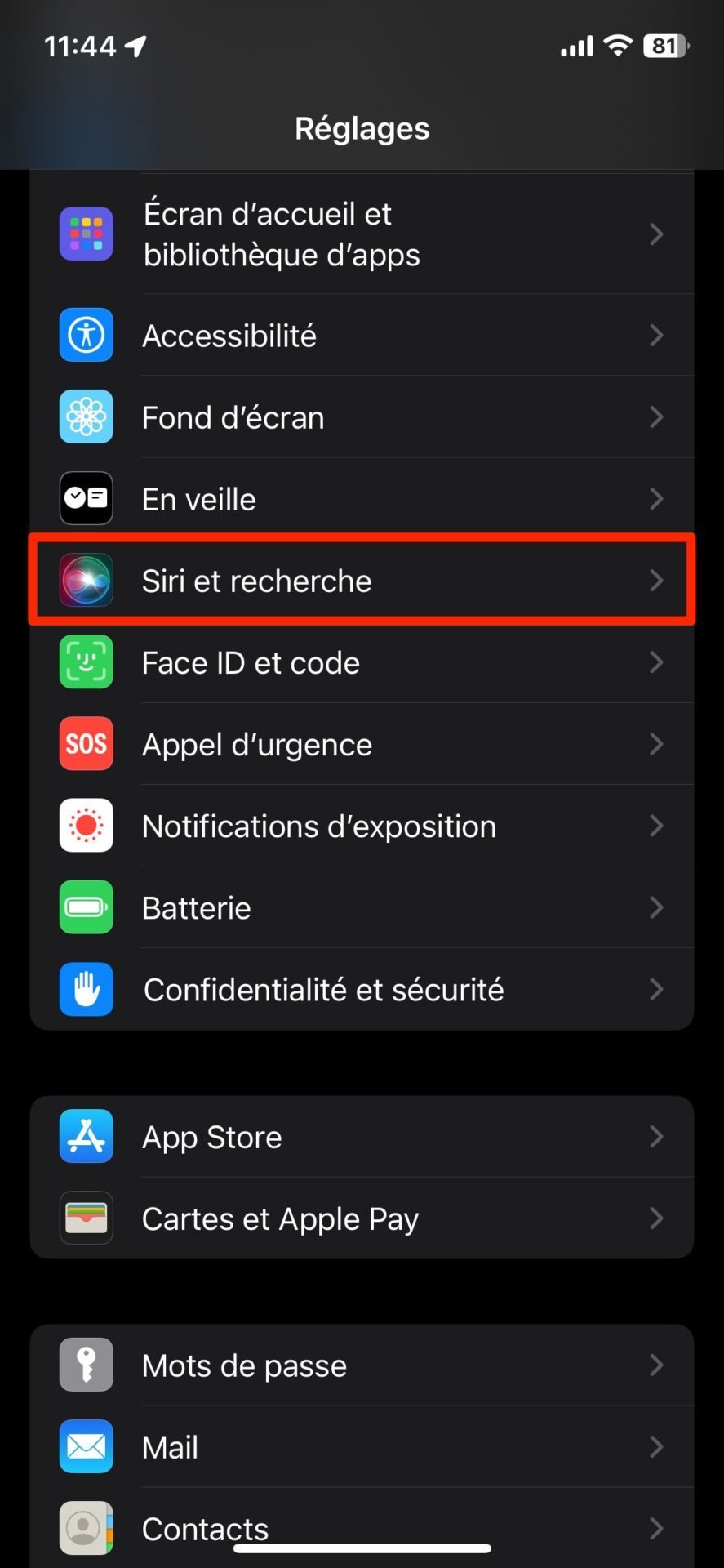This screenshot has height=1568, width=724.
Task: Go to Fond d'écran settings
Action: [362, 417]
